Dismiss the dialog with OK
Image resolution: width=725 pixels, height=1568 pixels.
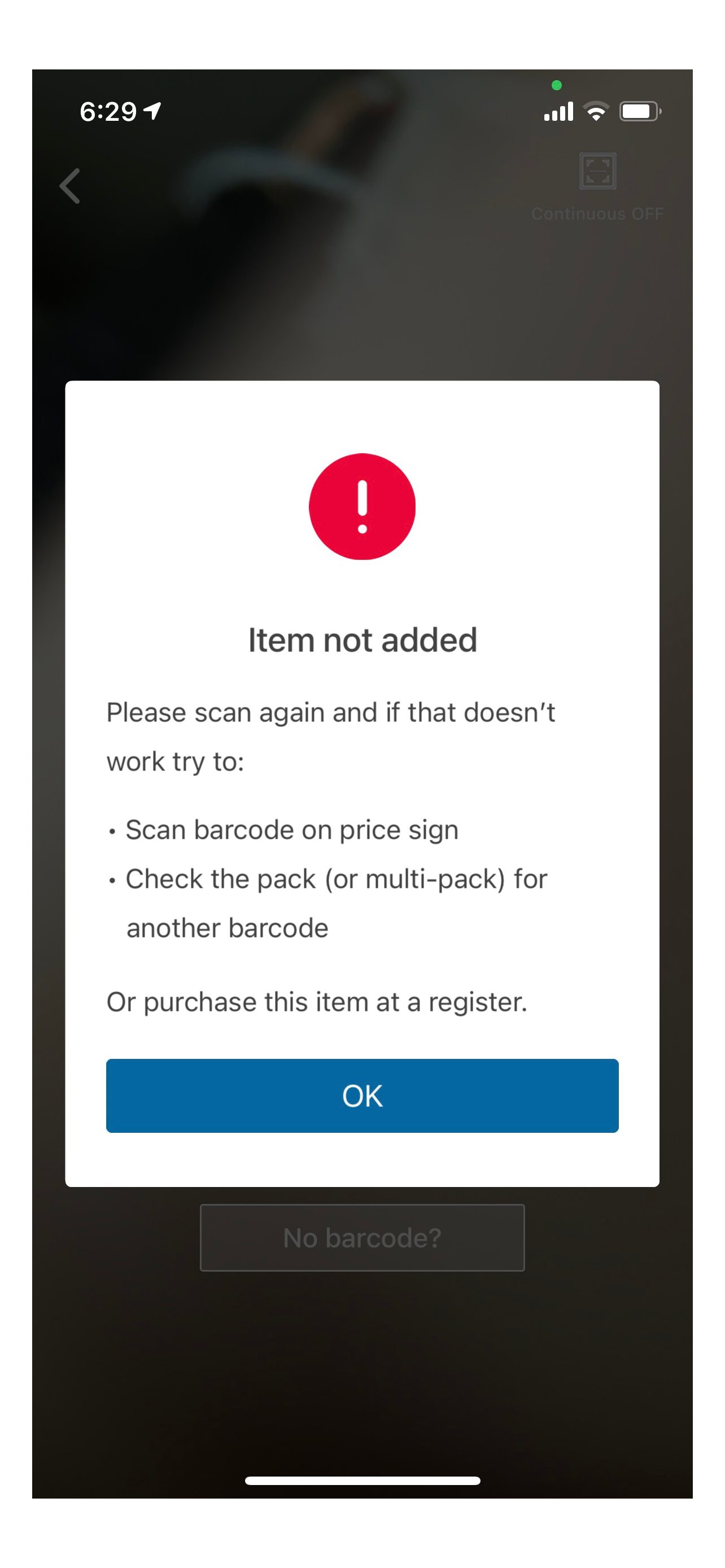tap(362, 1095)
